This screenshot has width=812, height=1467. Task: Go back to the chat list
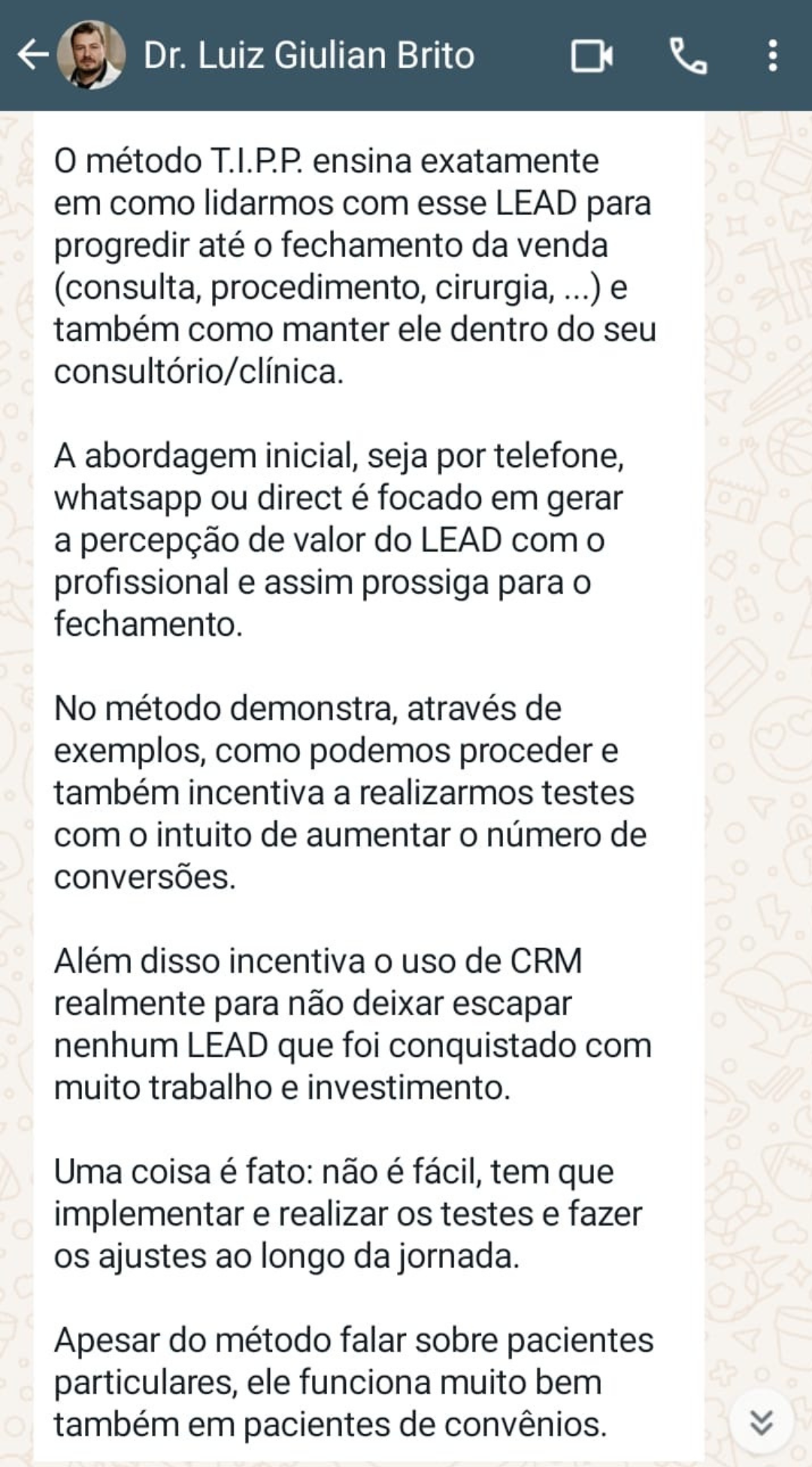click(x=32, y=55)
